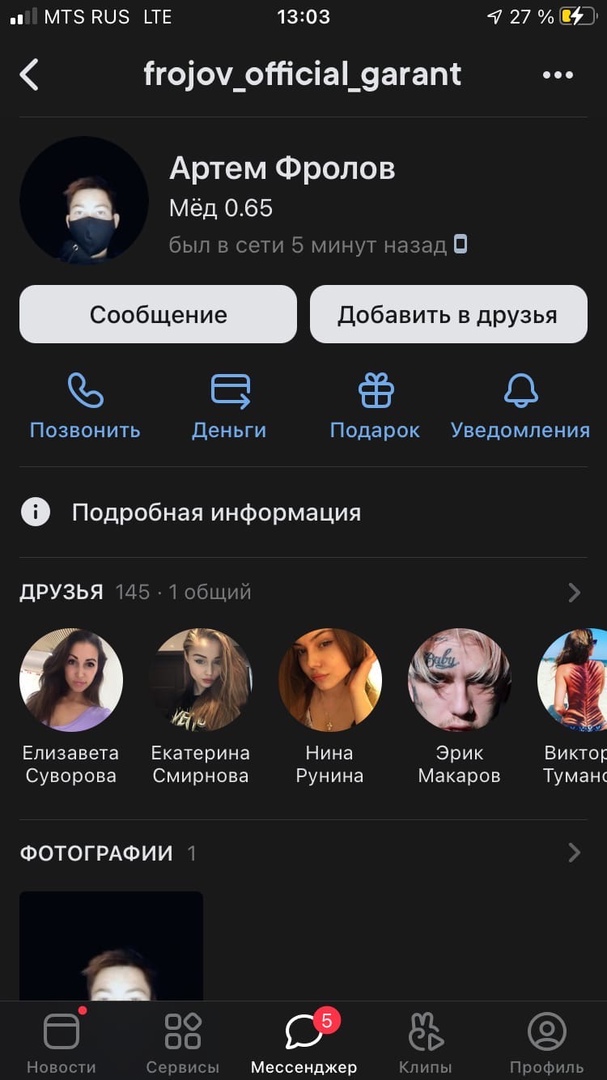Enable Уведомления for this profile
Screen dimensions: 607x1080
(520, 407)
